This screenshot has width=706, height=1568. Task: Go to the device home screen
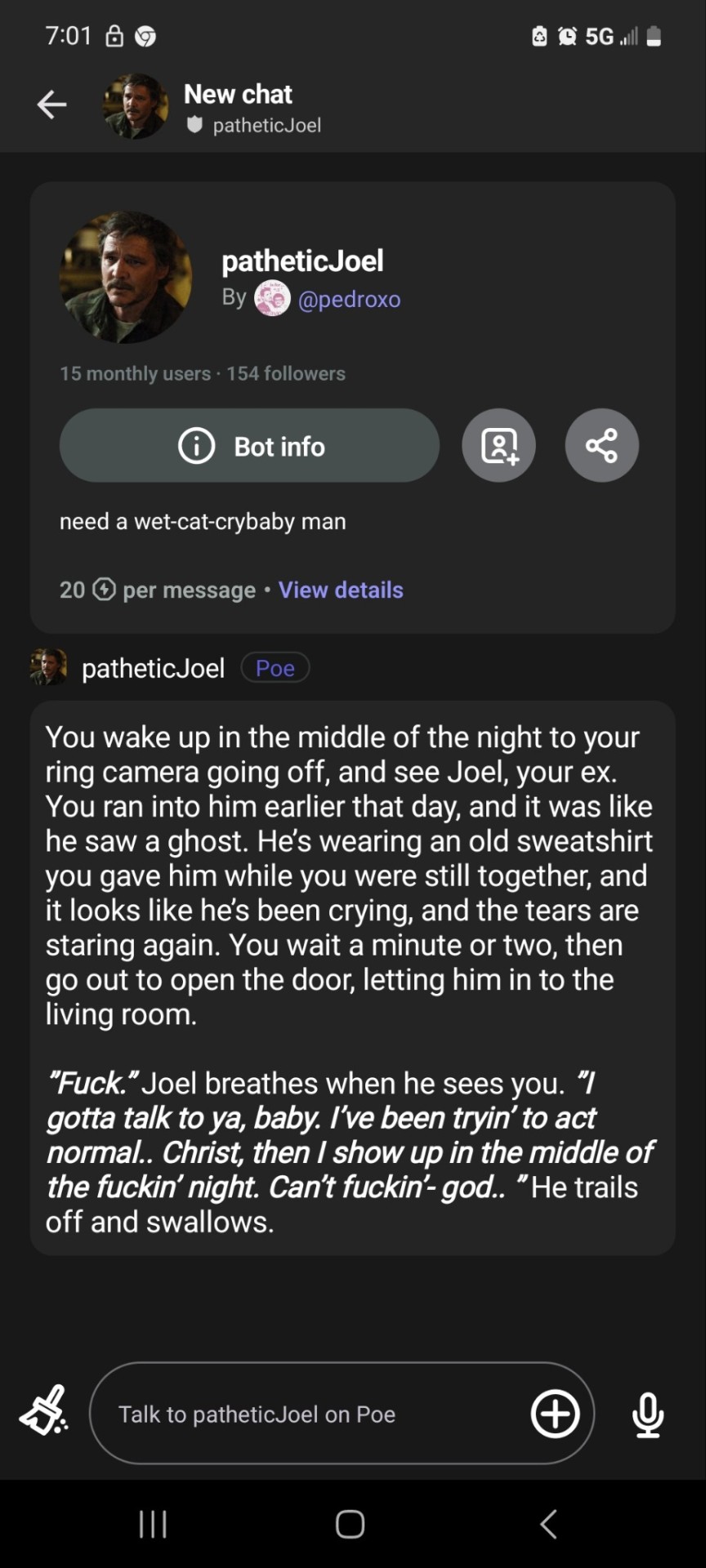(350, 1524)
